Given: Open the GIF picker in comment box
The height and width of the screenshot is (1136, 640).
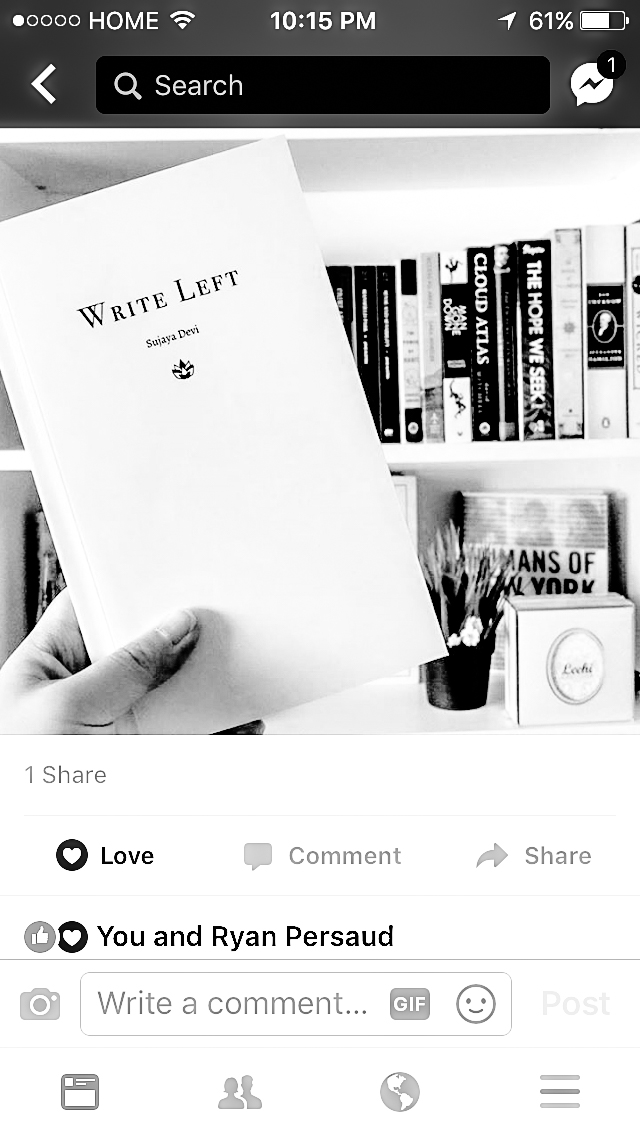Looking at the screenshot, I should (410, 1004).
